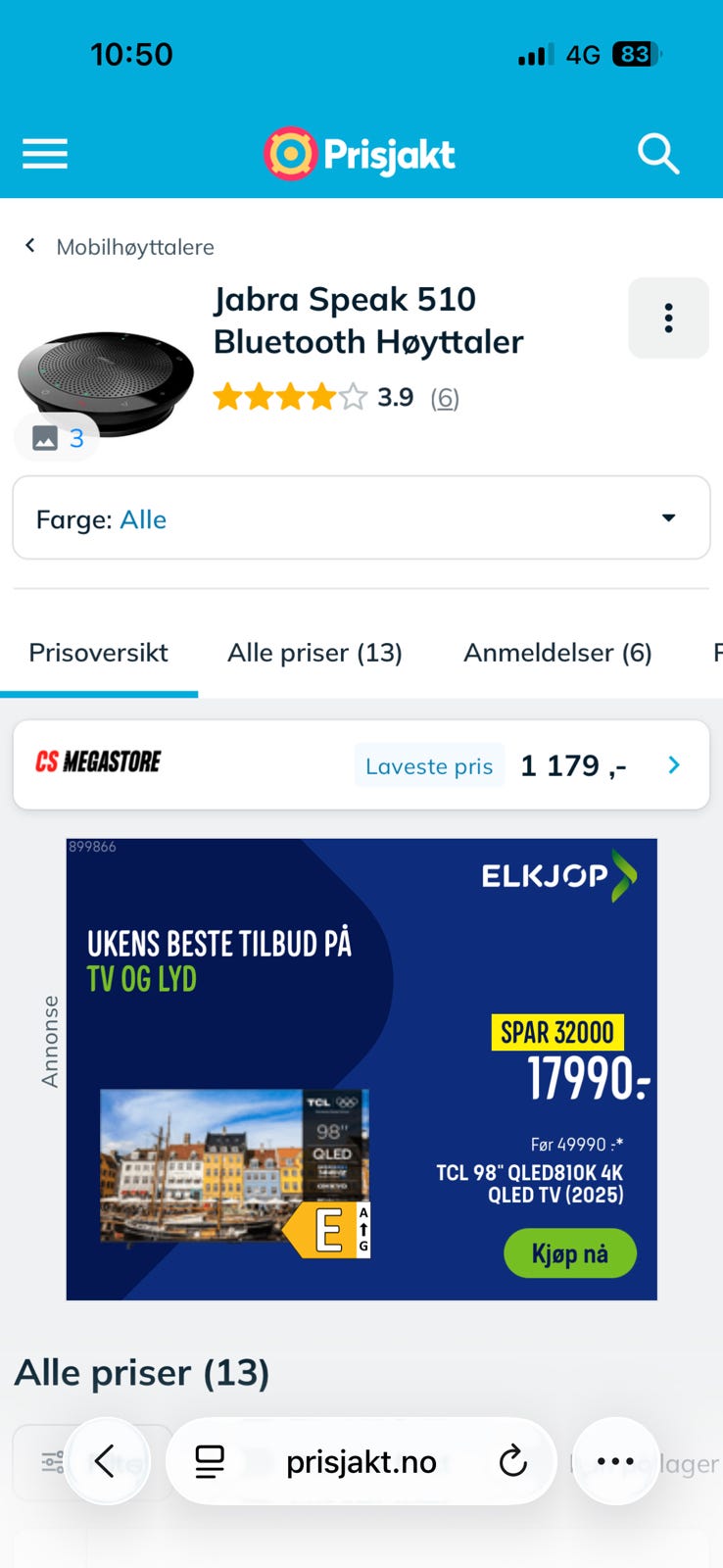Tap the Prisjakt logo

pos(359,153)
